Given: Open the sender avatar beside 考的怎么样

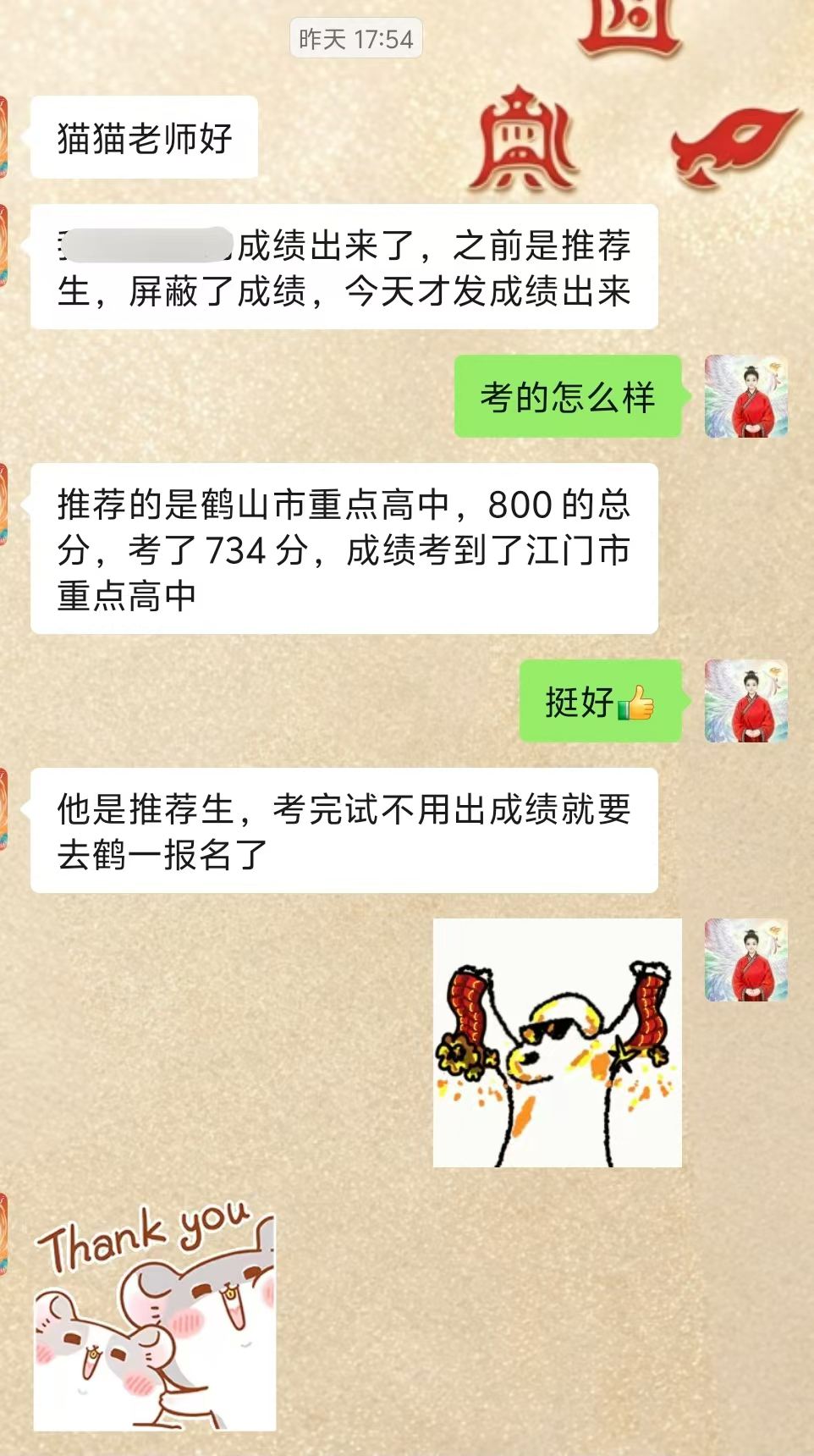Looking at the screenshot, I should coord(746,396).
